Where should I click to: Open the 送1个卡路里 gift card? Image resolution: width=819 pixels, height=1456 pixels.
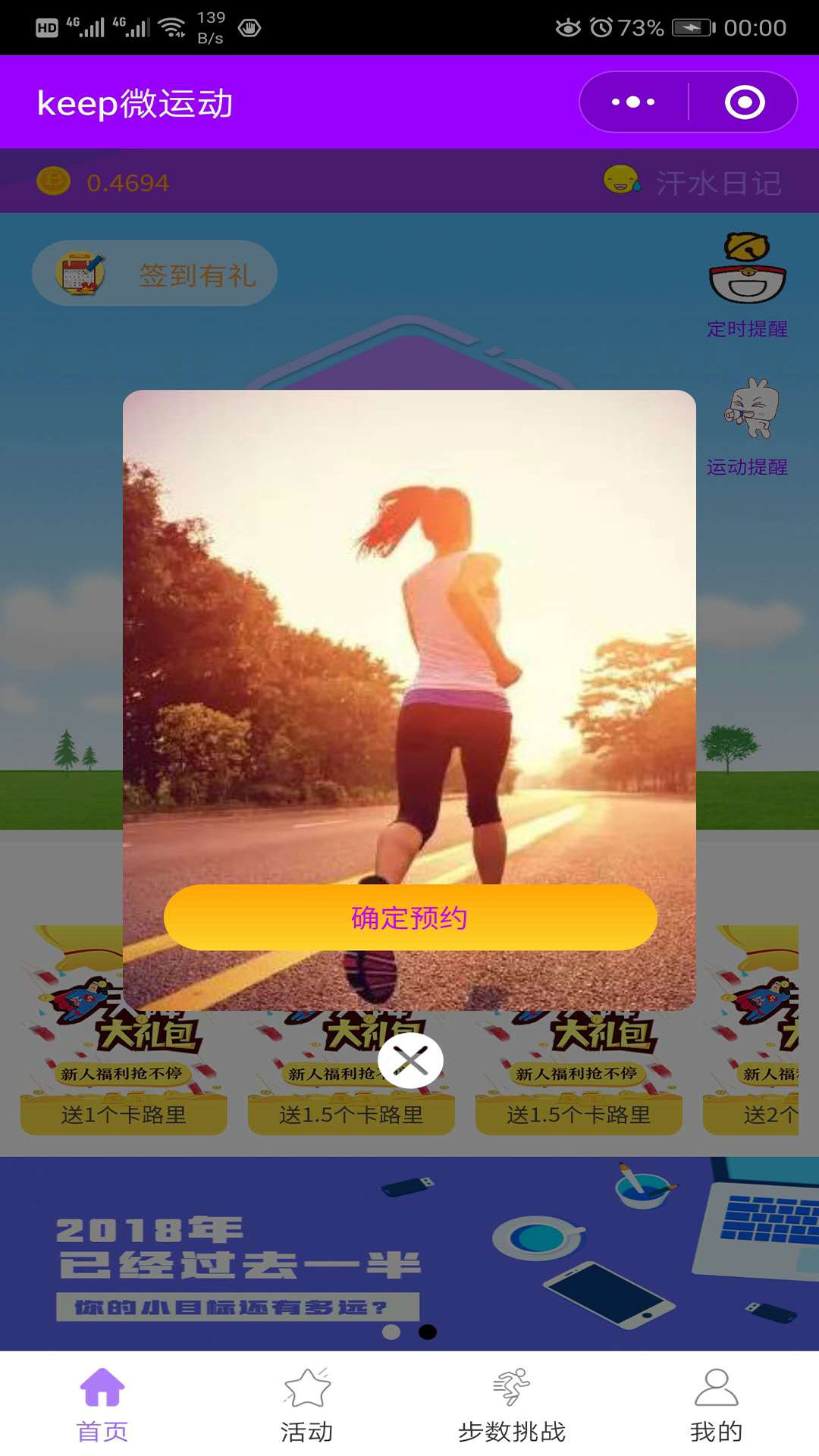[124, 1077]
